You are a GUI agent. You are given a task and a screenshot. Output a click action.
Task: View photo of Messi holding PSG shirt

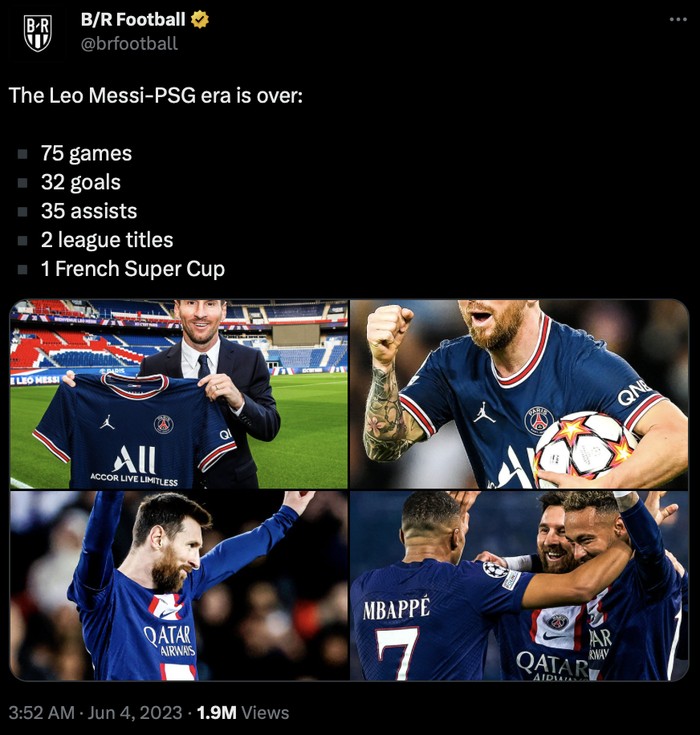(x=179, y=394)
